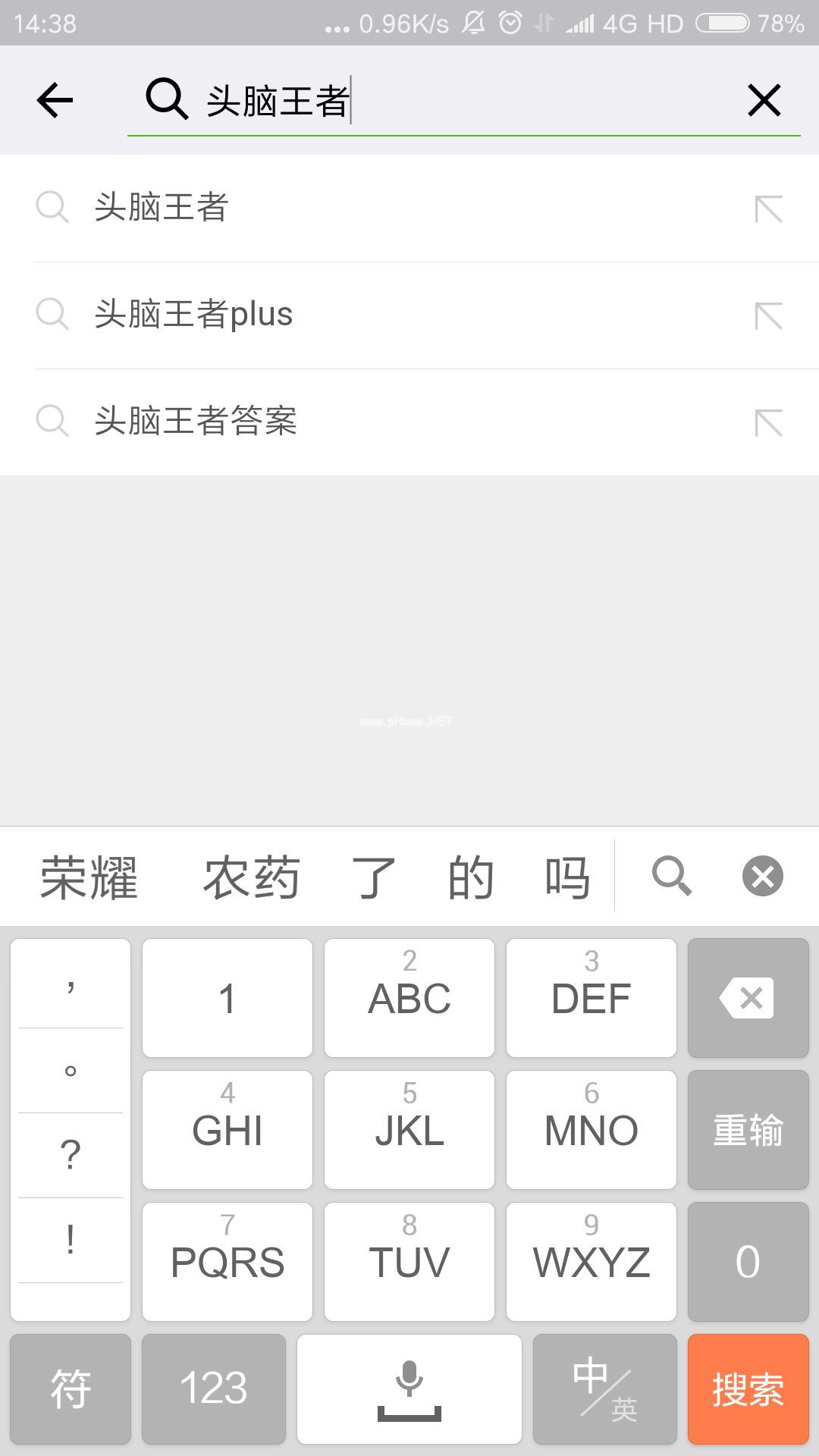Insert suggestion 头脑王者 using its arrow
Viewport: 819px width, 1456px height.
click(x=768, y=209)
